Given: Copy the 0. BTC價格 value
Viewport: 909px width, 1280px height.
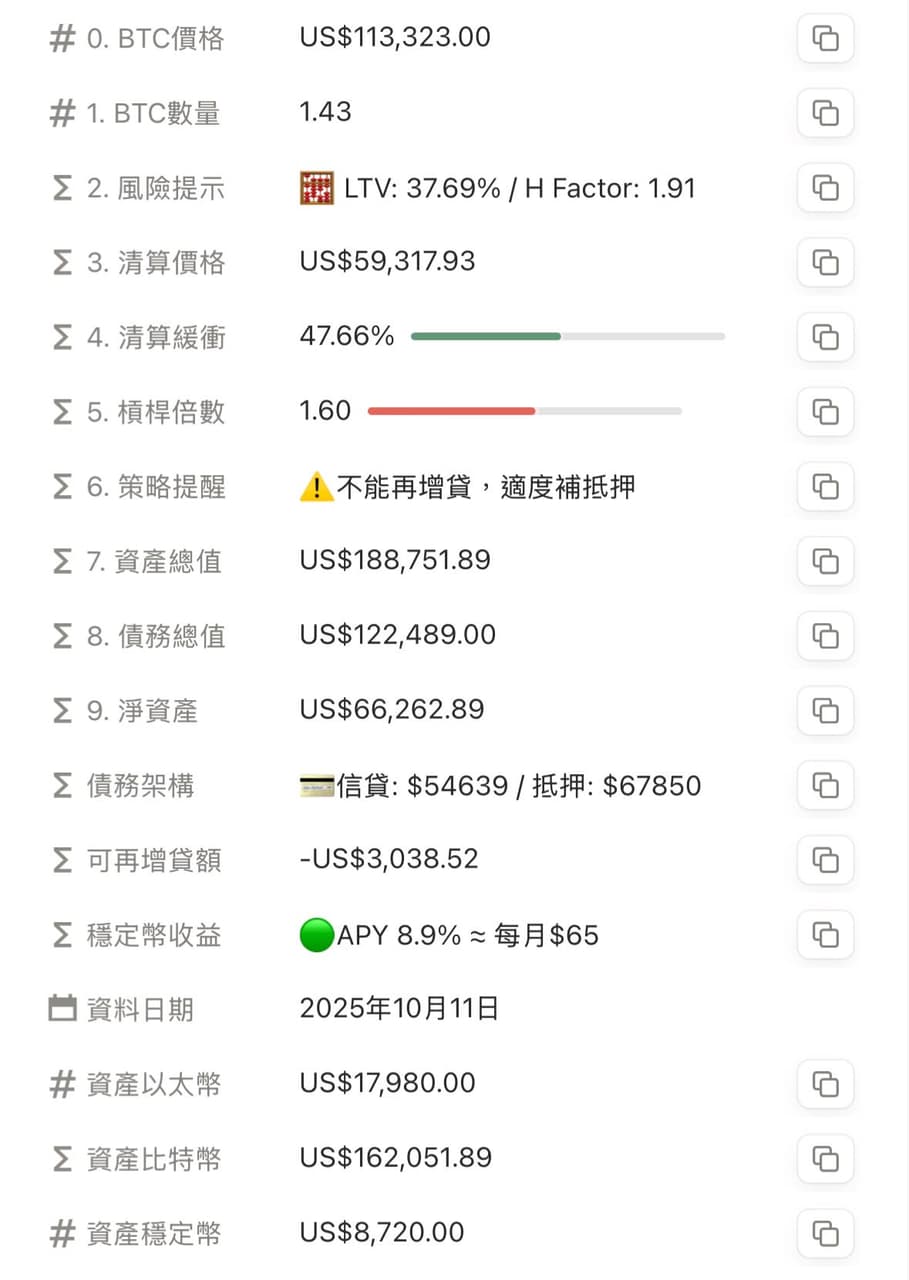Looking at the screenshot, I should click(825, 39).
